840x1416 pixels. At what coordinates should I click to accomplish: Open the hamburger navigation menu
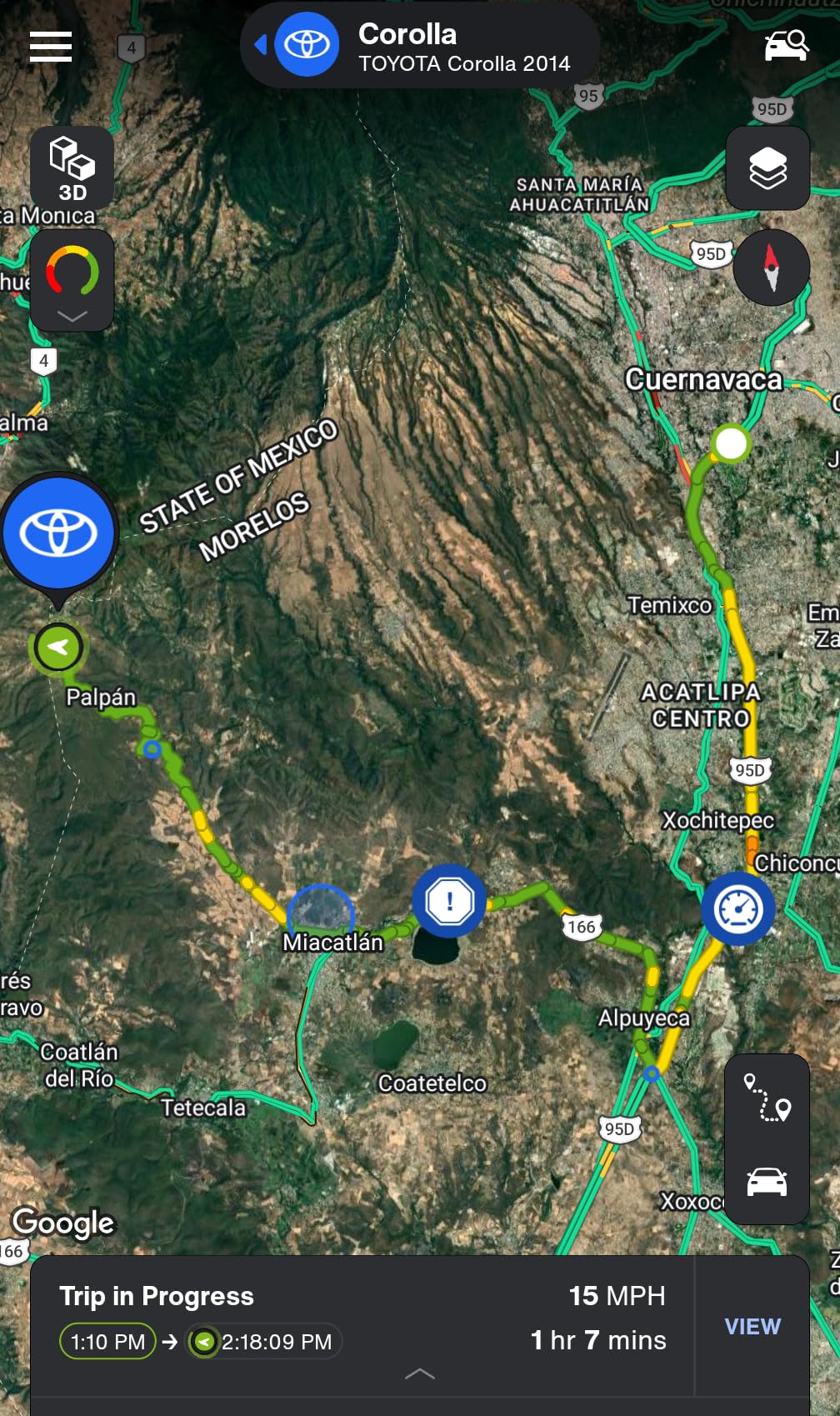point(50,46)
